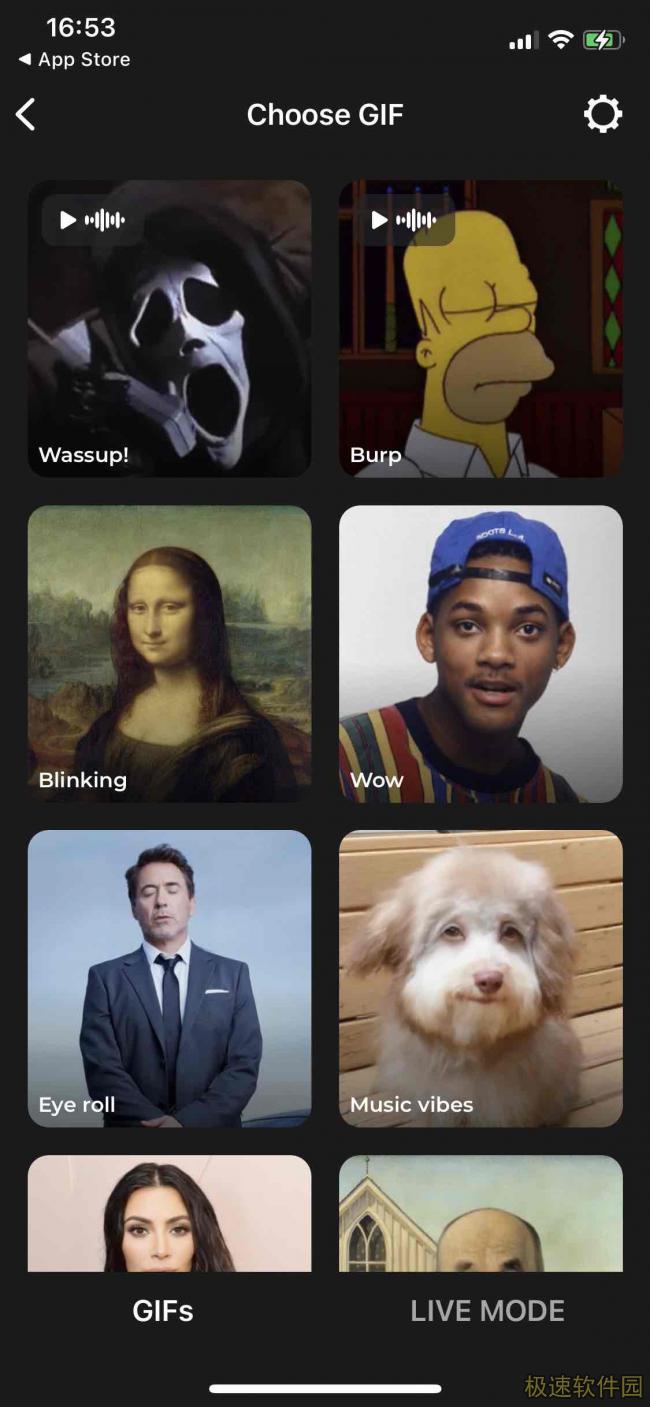Image resolution: width=650 pixels, height=1407 pixels.
Task: Play the sound preview on Burp
Action: 403,220
